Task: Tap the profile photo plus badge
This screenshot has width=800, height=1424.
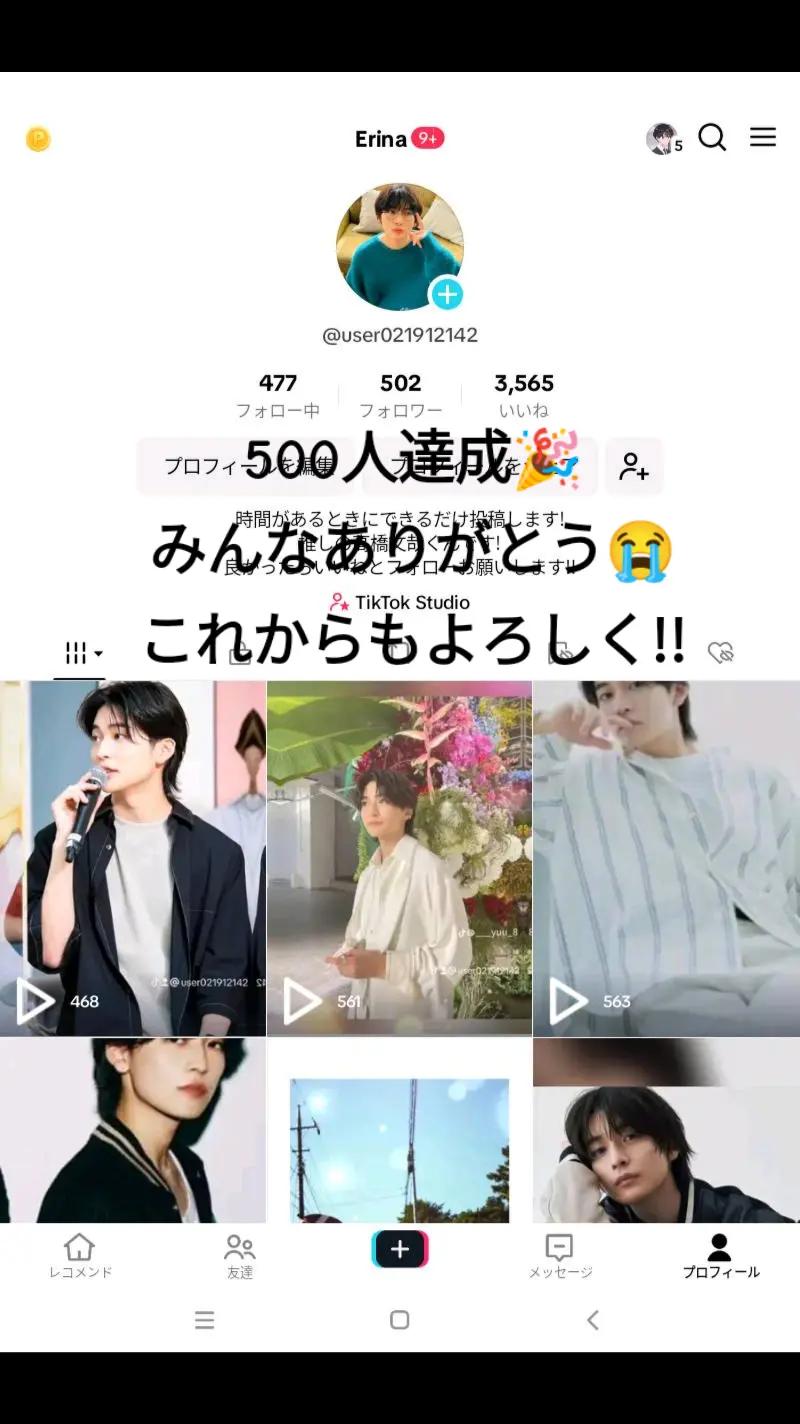Action: (x=447, y=294)
